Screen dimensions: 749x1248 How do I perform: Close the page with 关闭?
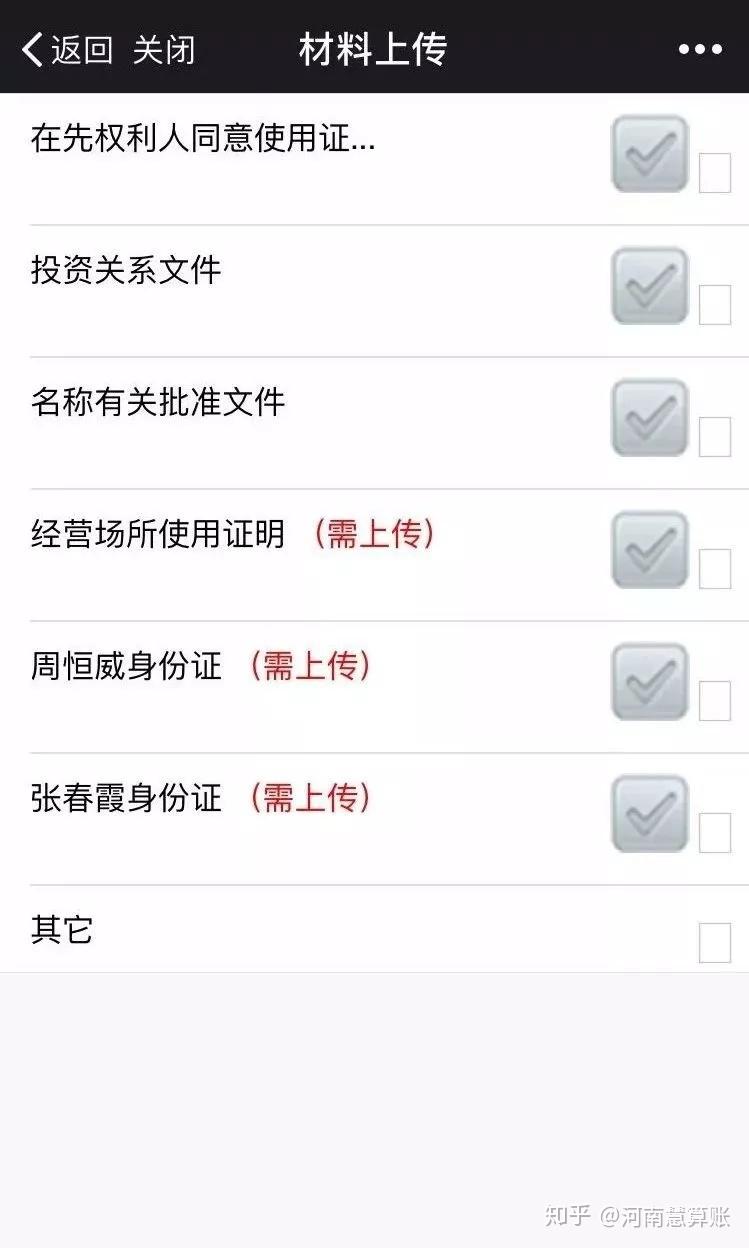(x=163, y=49)
